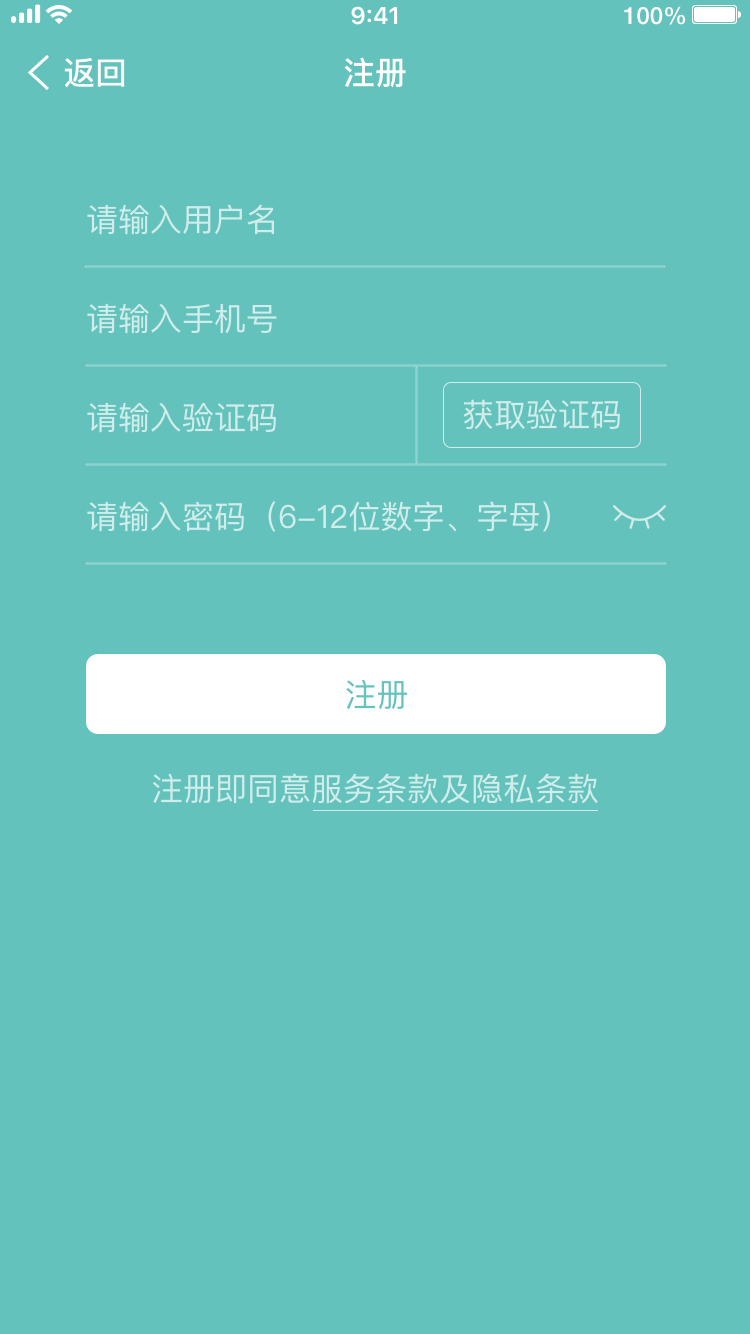This screenshot has width=750, height=1334.
Task: Go back with the 返回 button
Action: [x=76, y=74]
